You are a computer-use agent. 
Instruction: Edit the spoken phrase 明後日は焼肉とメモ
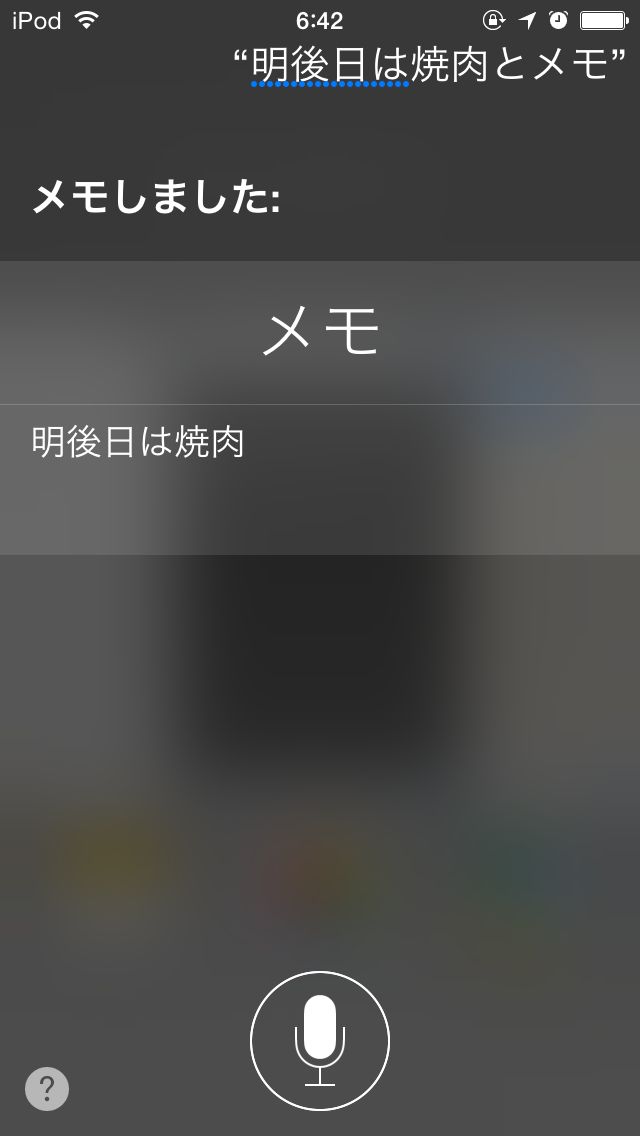429,64
